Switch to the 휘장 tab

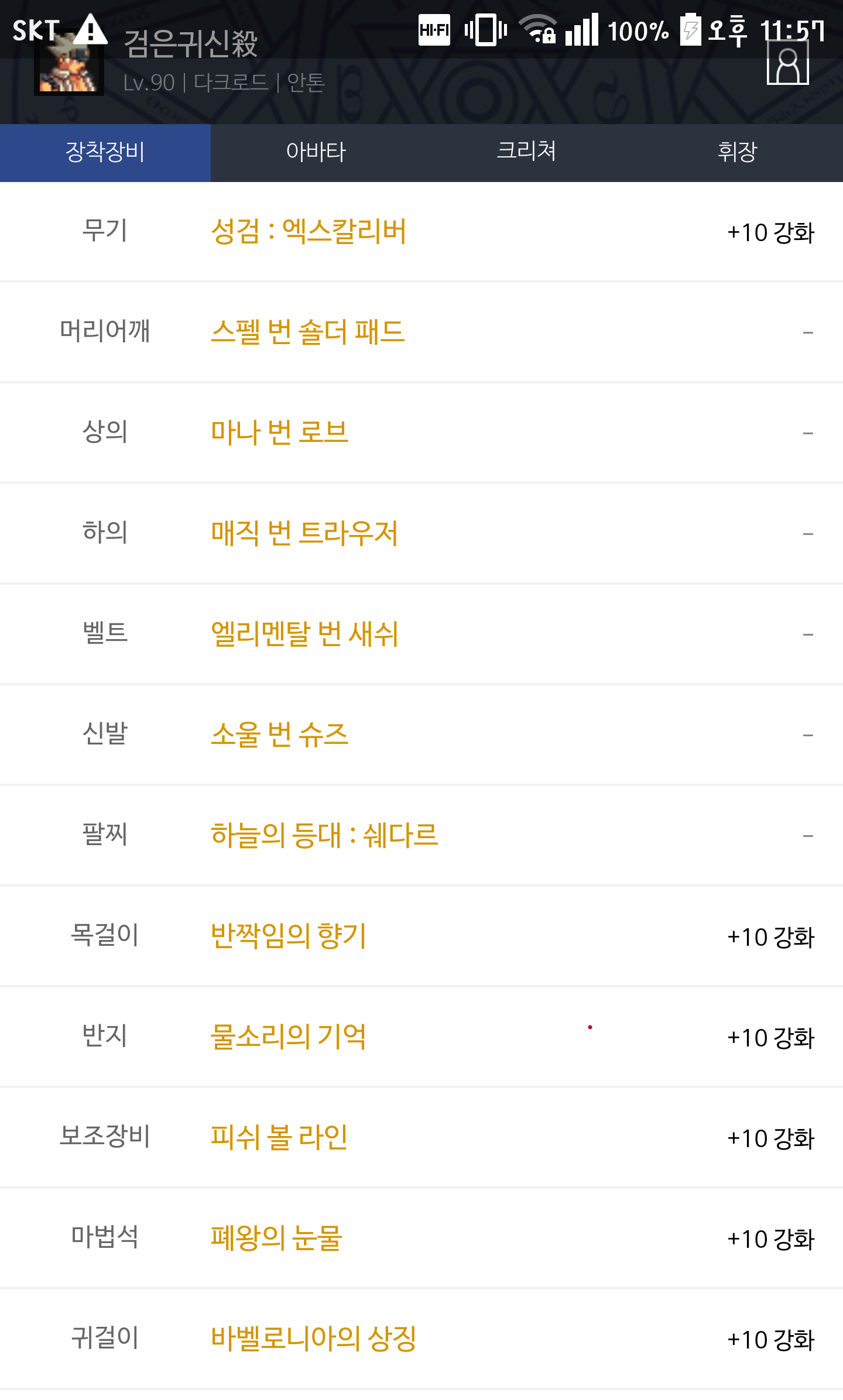[737, 152]
